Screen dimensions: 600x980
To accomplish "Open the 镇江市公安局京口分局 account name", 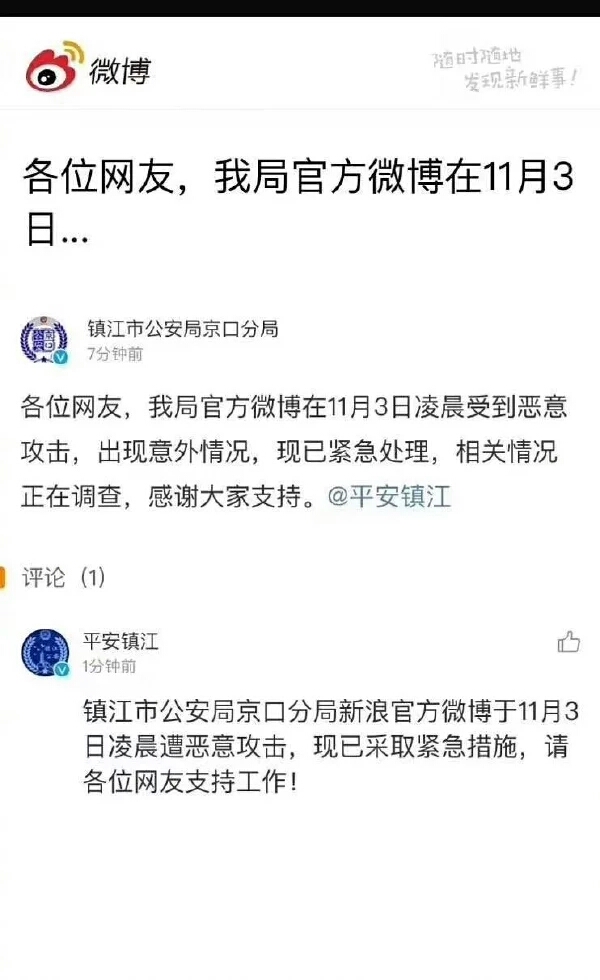I will tap(182, 328).
